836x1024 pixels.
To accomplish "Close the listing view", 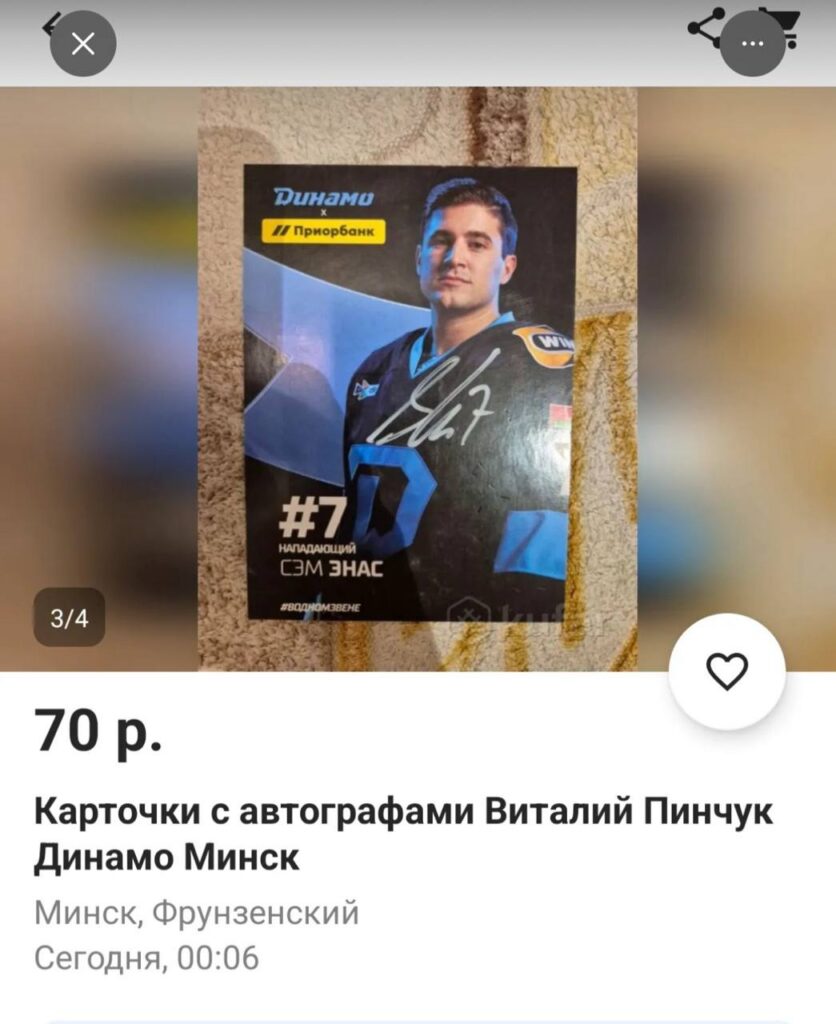I will (83, 44).
